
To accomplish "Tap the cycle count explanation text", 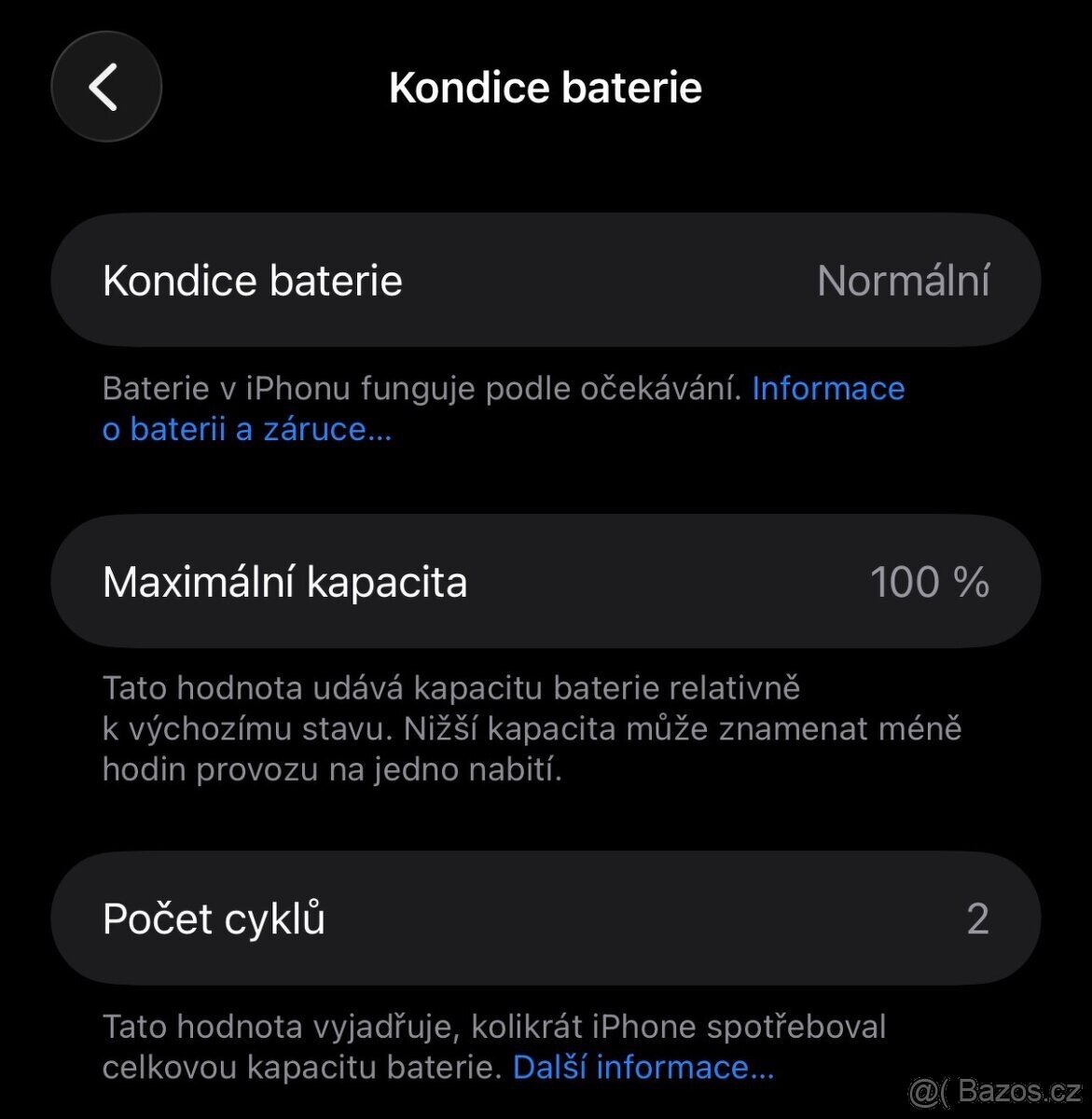I will [494, 1026].
